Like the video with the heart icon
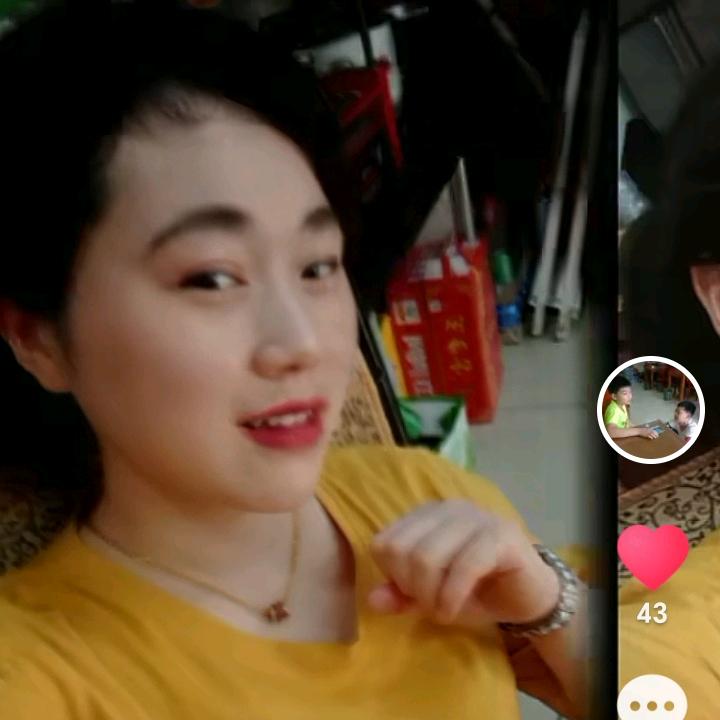 coord(653,557)
